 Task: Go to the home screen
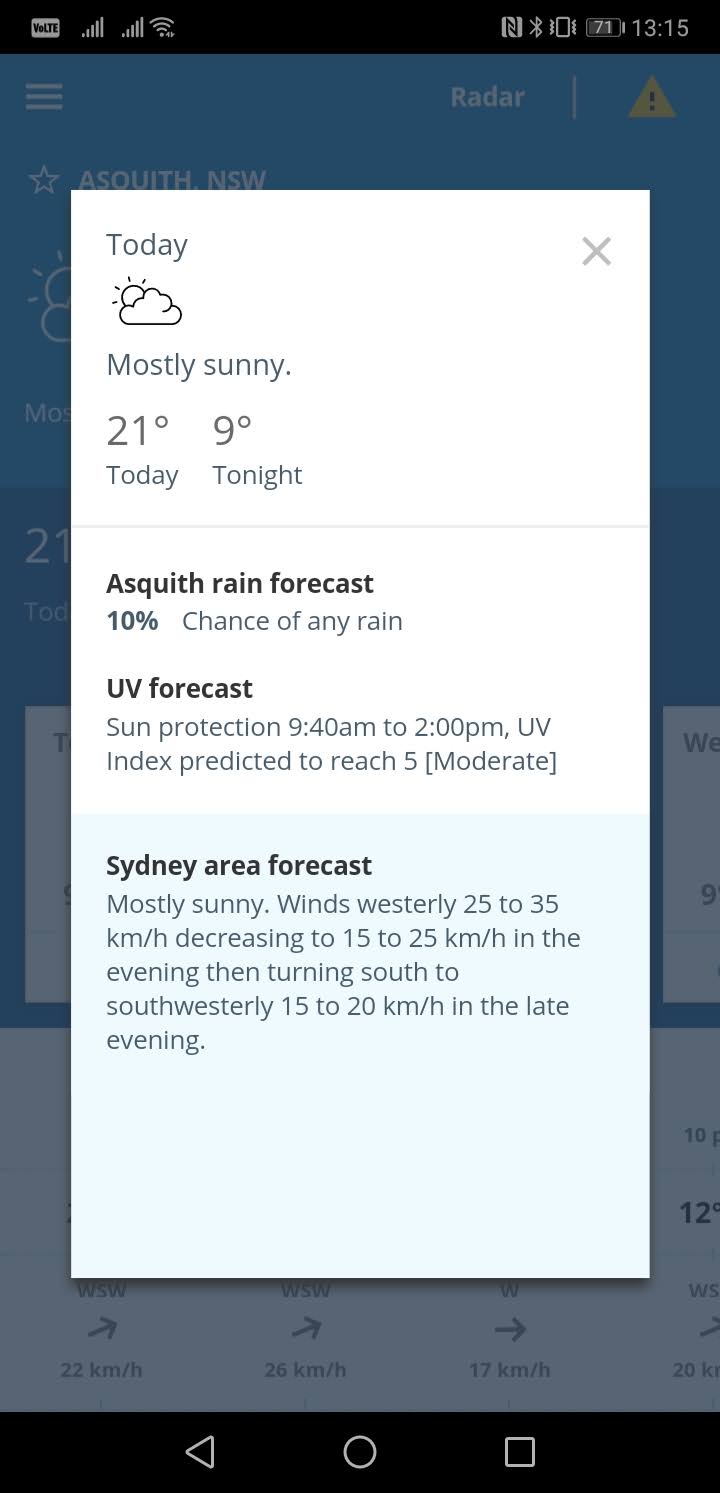coord(360,1451)
